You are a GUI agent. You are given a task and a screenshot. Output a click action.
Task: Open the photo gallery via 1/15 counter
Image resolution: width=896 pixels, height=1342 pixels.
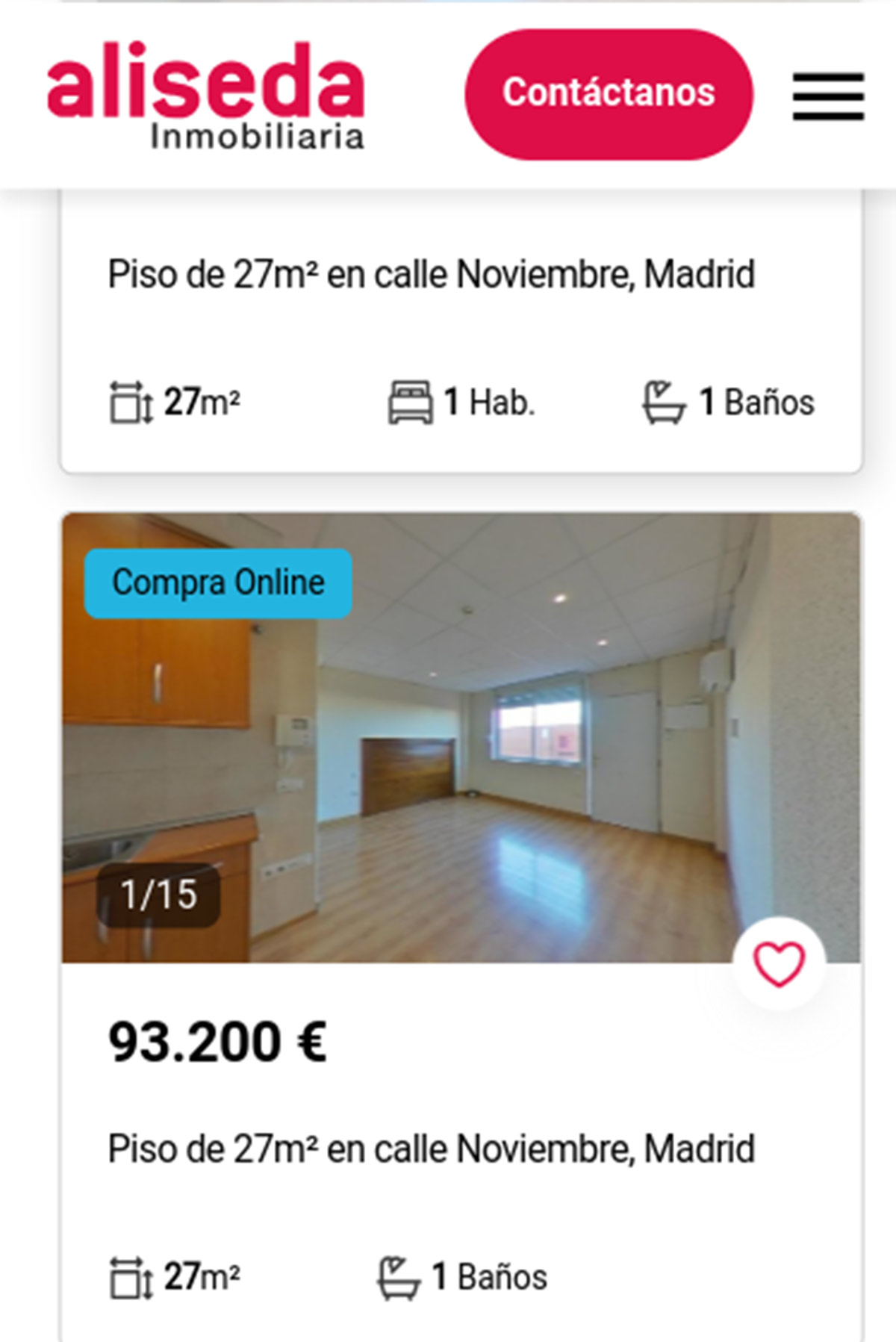(x=158, y=891)
